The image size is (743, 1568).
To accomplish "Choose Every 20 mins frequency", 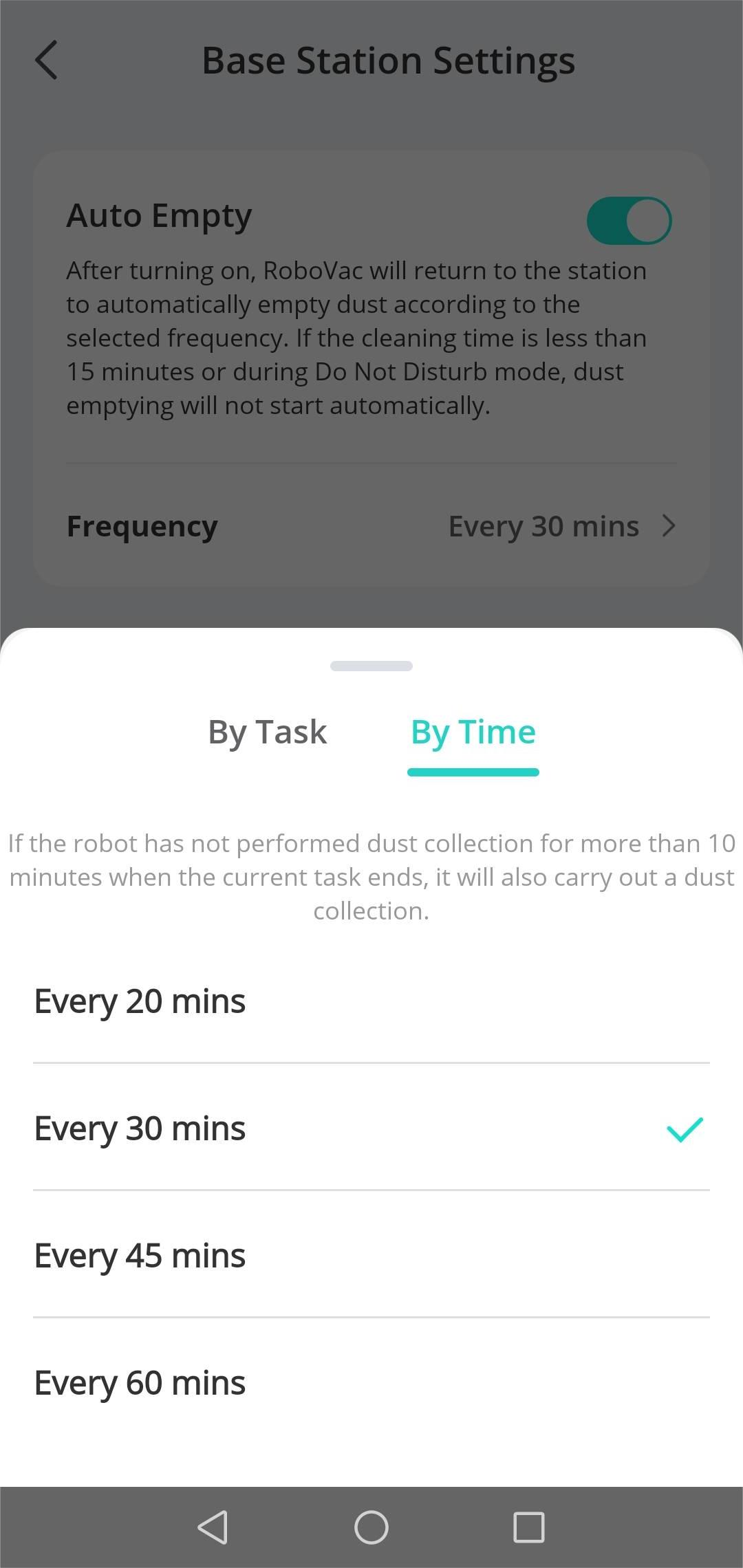I will coord(371,1001).
